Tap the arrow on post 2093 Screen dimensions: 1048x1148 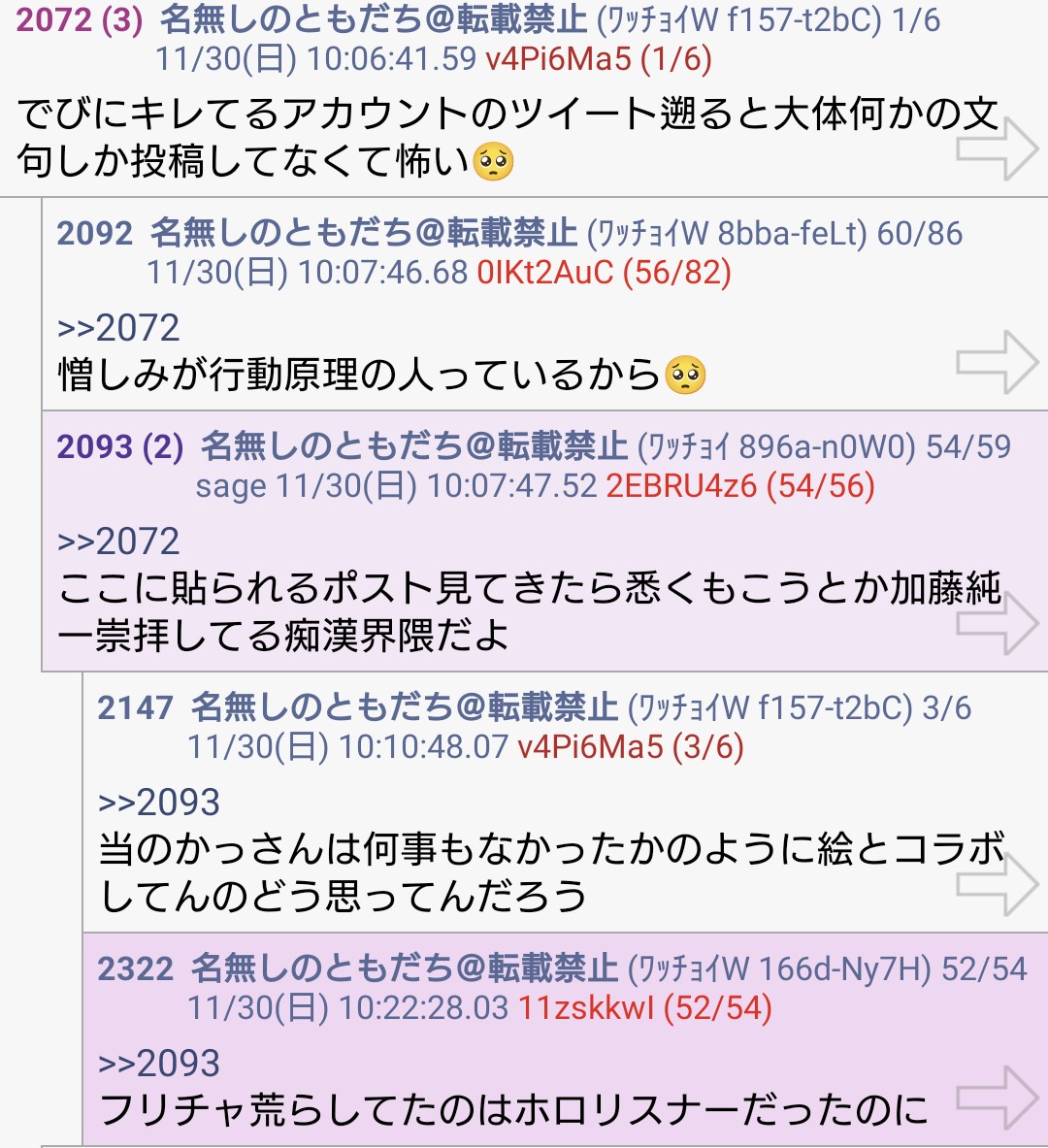(997, 623)
